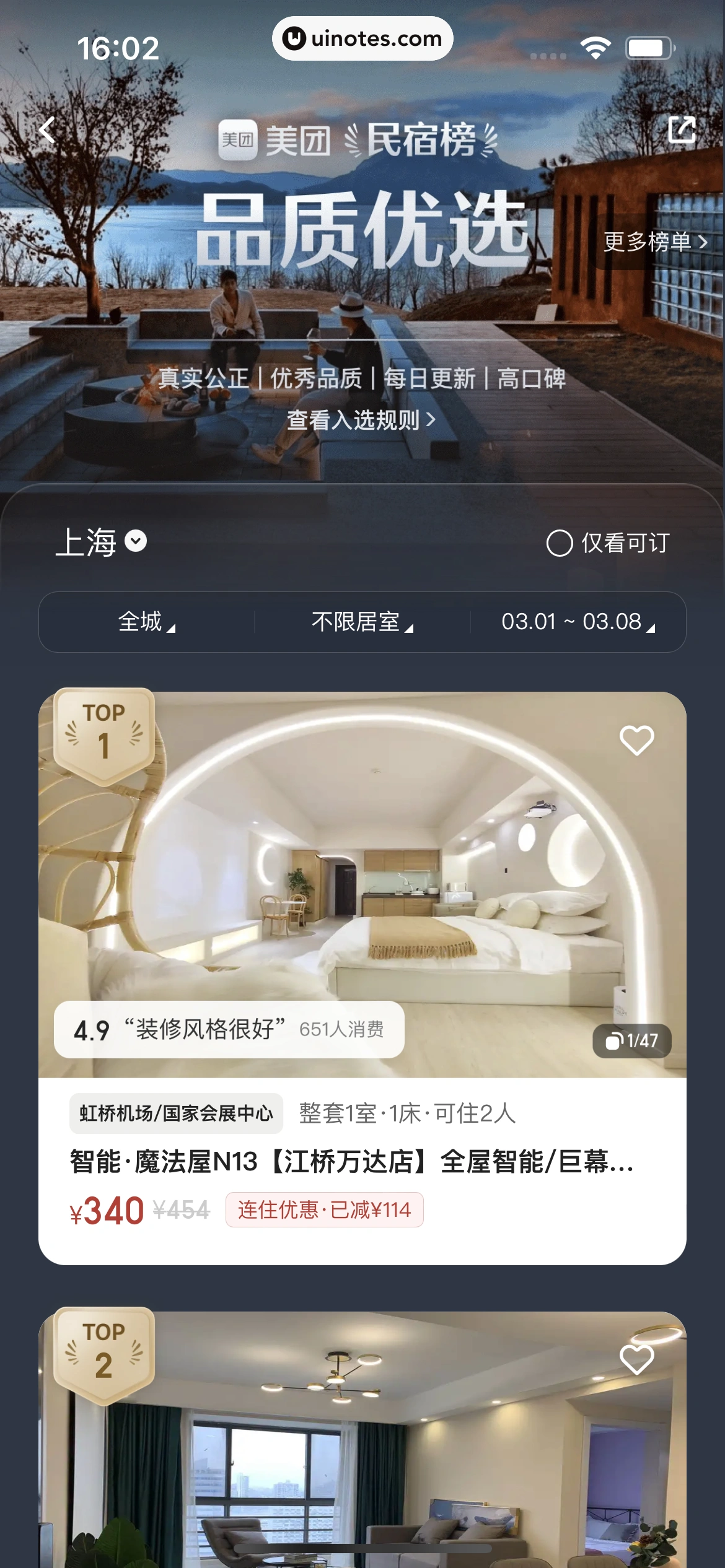Expand the 全城 area filter
Screen dimensions: 725x1568
point(146,622)
